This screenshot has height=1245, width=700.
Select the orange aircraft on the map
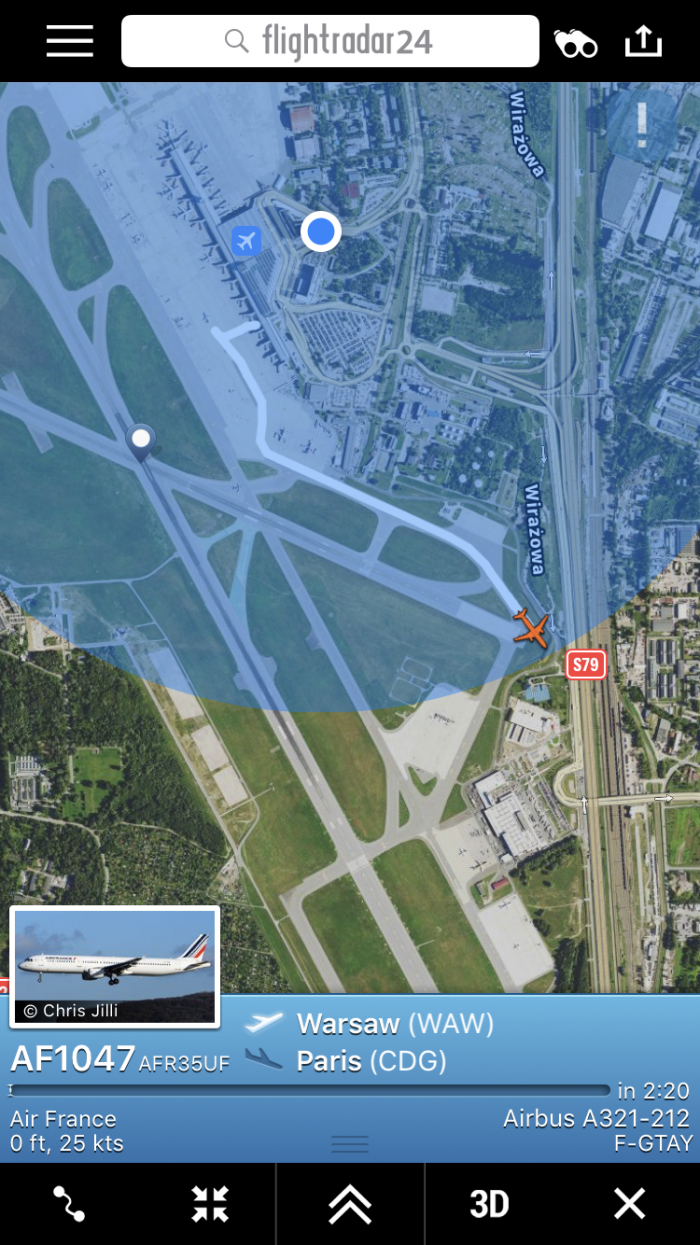pyautogui.click(x=532, y=629)
